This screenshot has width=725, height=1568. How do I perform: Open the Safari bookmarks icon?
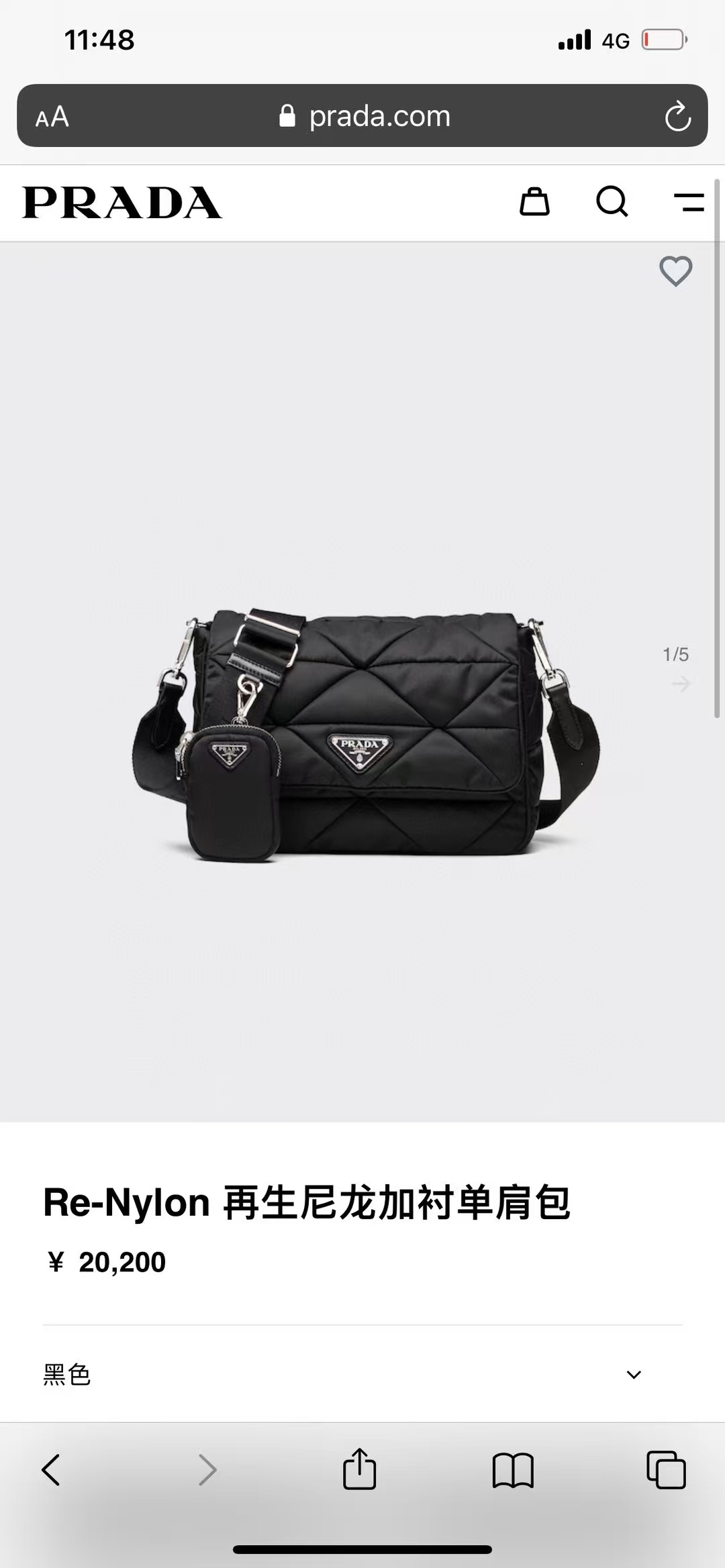pyautogui.click(x=513, y=1471)
